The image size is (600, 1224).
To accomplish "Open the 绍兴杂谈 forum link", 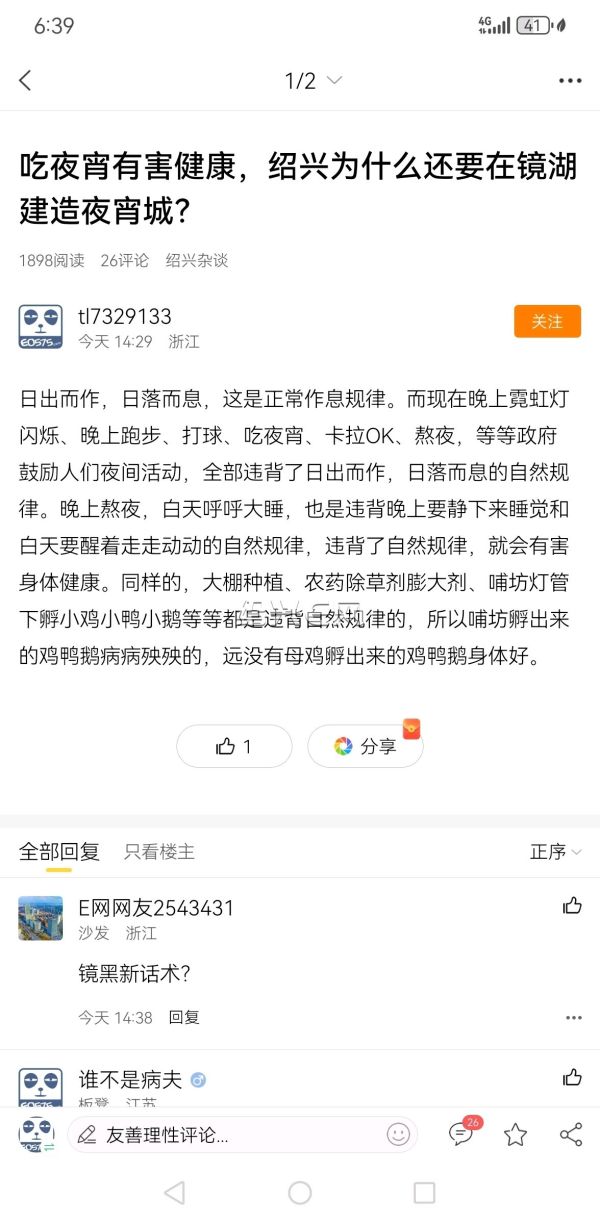I will tap(197, 260).
